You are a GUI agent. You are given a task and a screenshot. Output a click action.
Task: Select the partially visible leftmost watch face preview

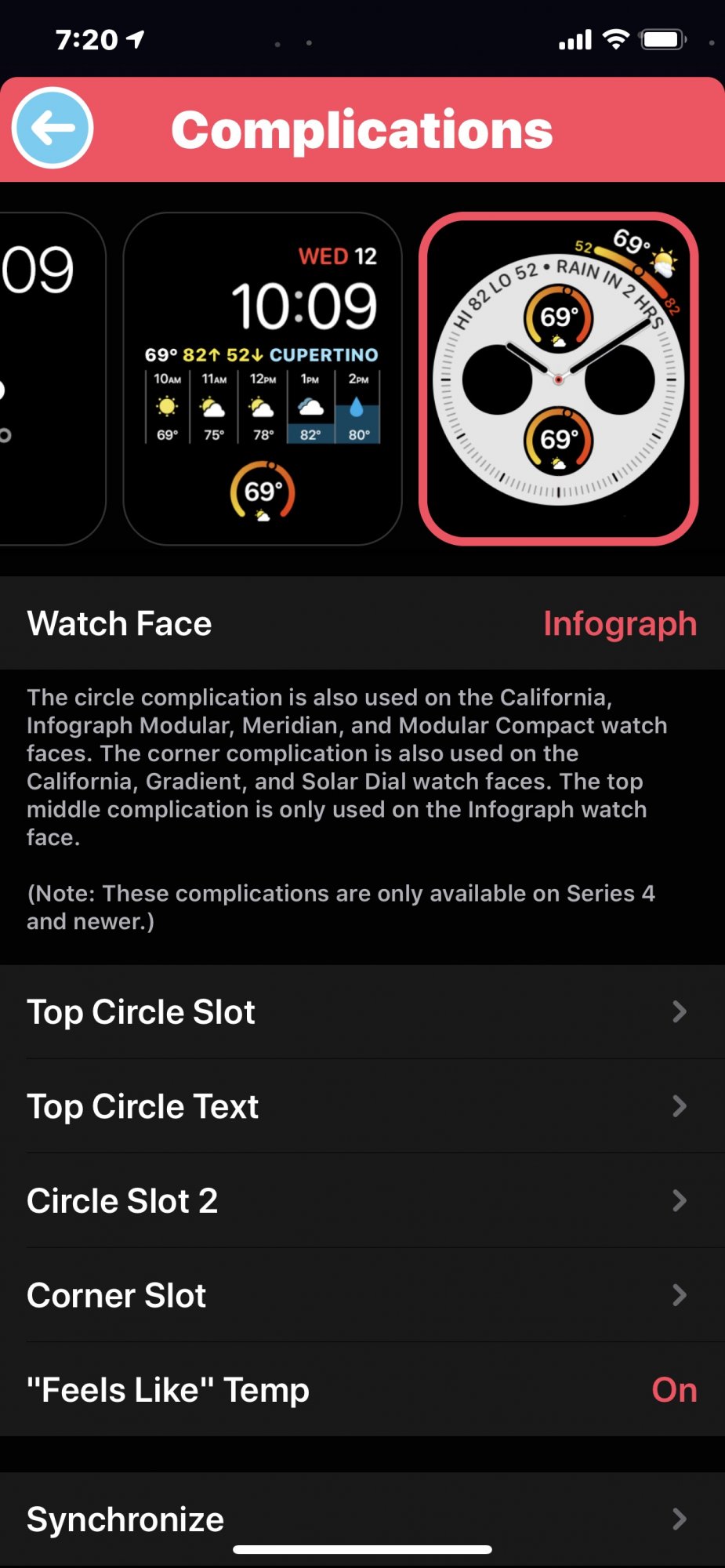click(x=52, y=379)
